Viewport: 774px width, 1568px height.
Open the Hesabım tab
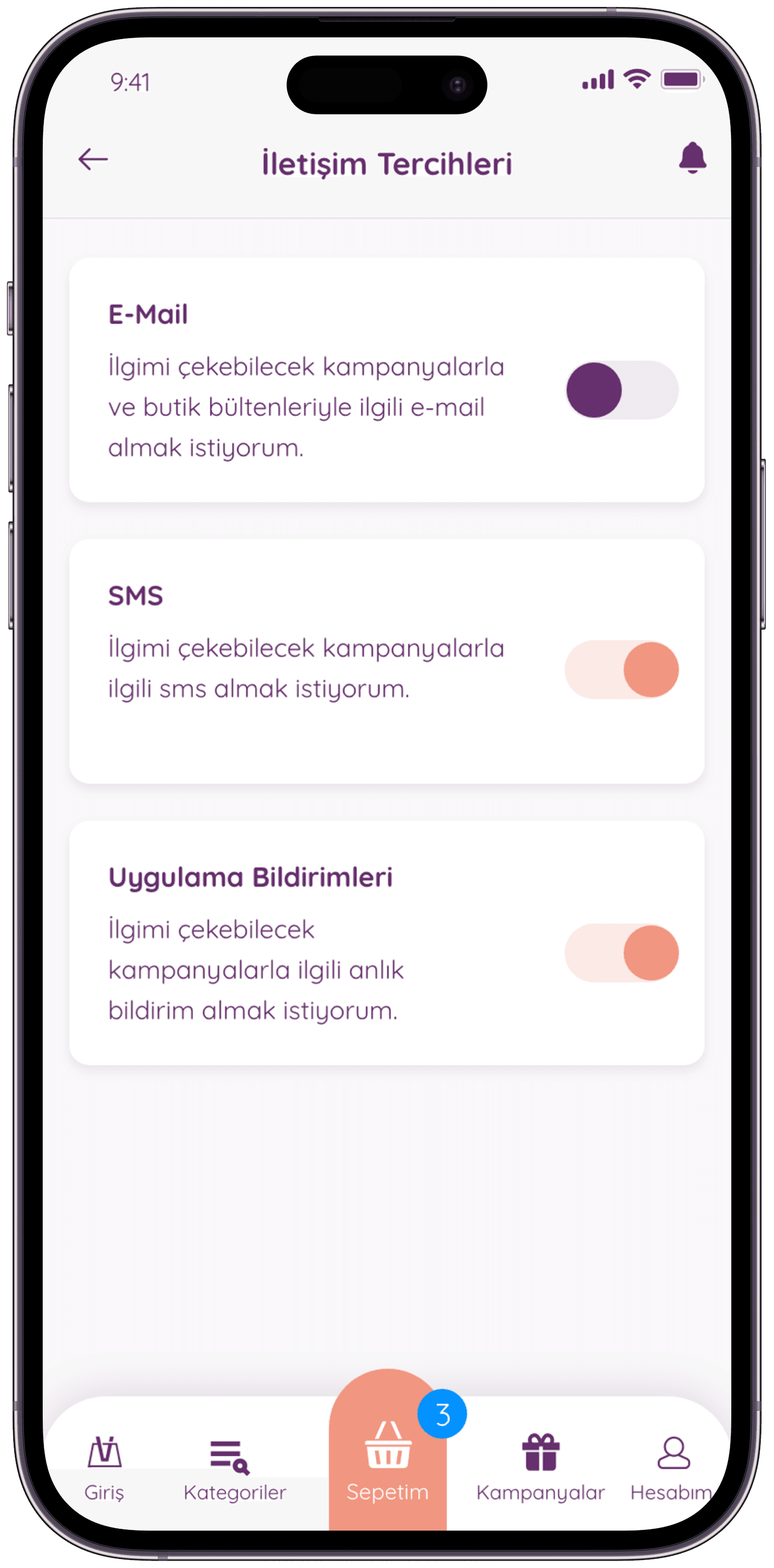click(672, 1469)
